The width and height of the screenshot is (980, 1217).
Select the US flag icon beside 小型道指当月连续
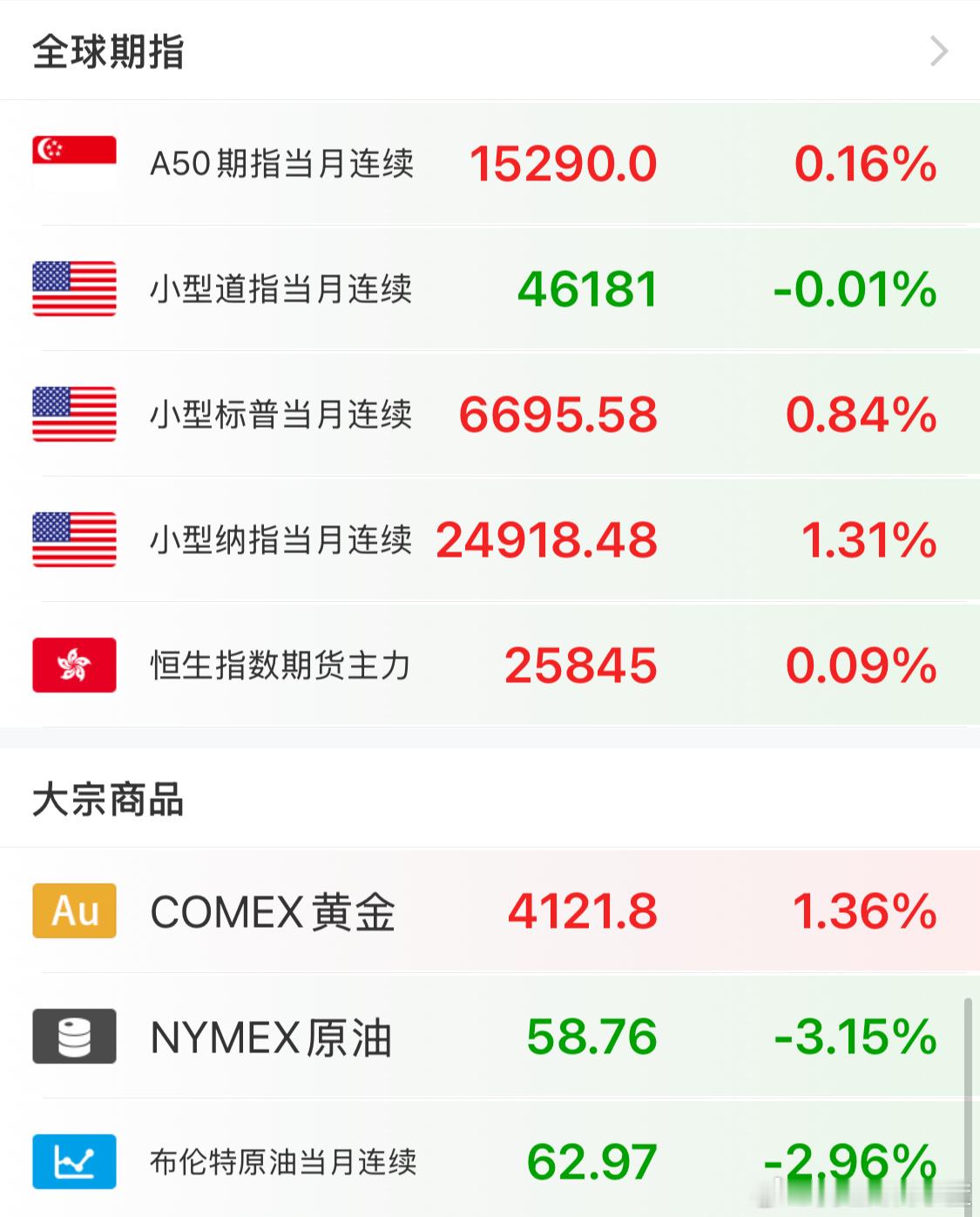pos(74,288)
